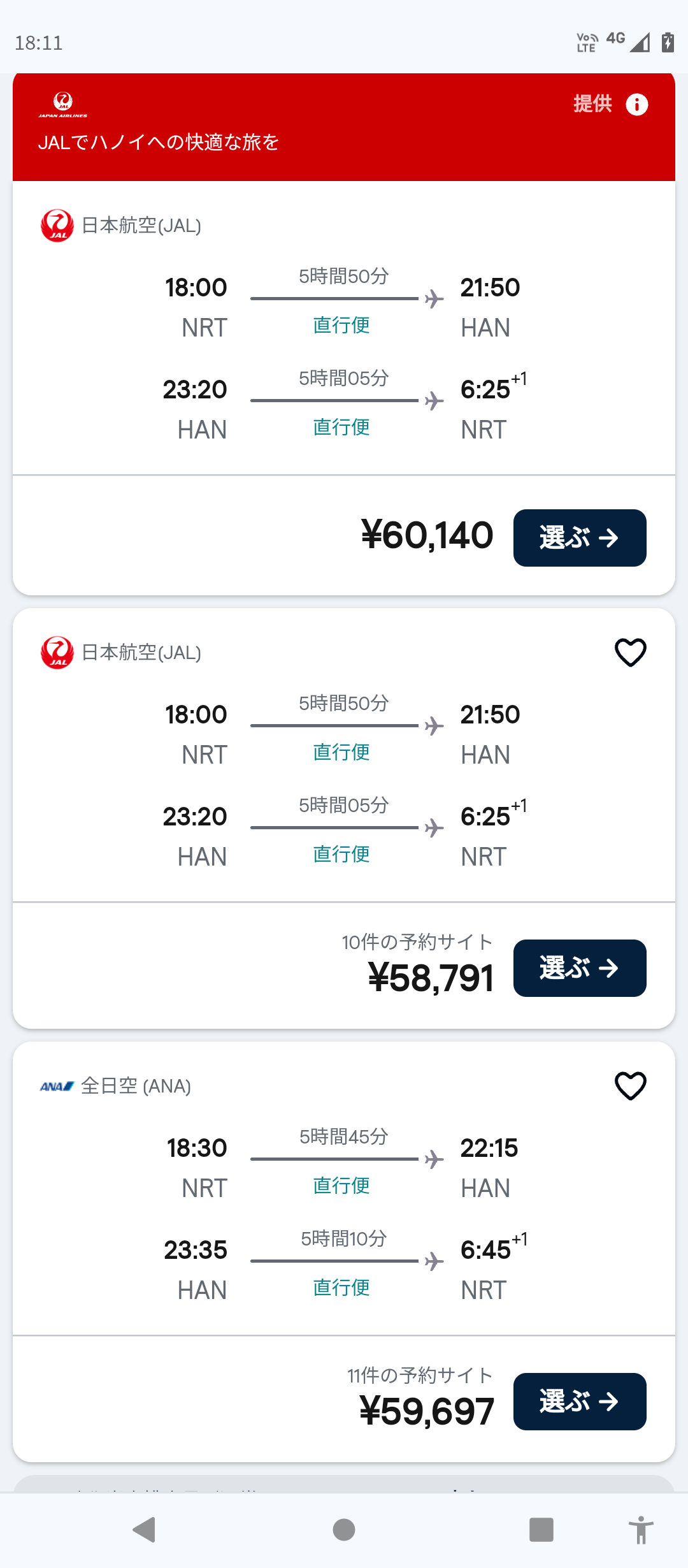Go back using the system back button
Image resolution: width=688 pixels, height=1568 pixels.
point(145,1530)
